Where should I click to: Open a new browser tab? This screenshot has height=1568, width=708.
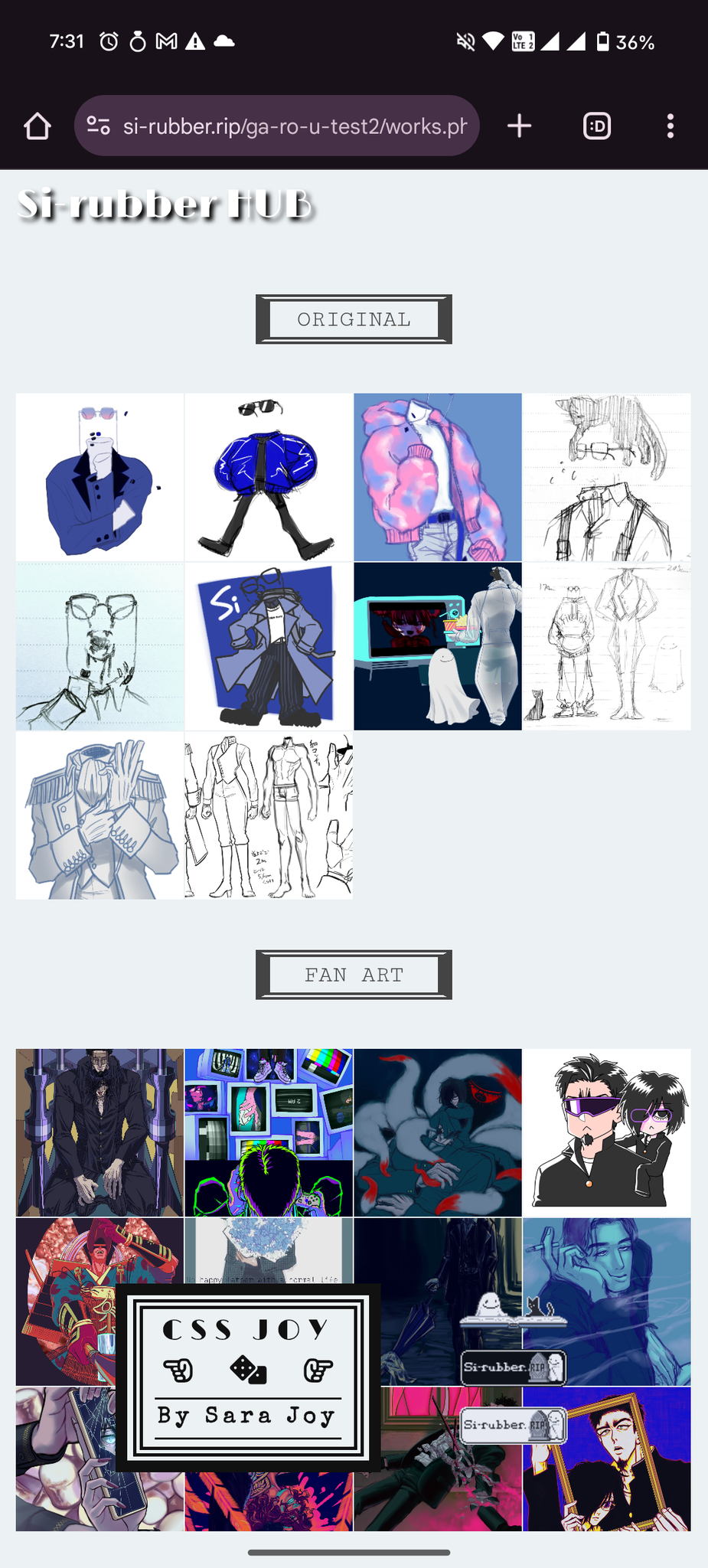pos(519,126)
